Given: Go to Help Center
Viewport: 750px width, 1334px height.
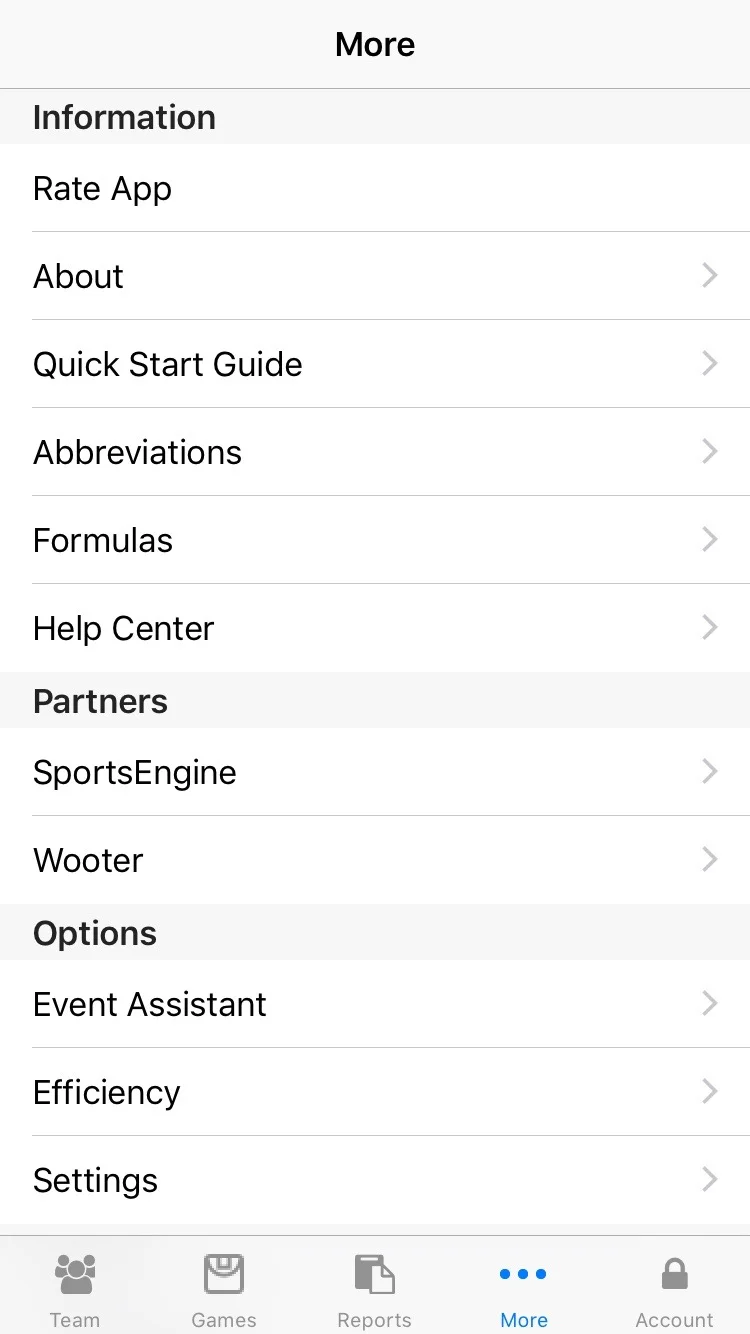Looking at the screenshot, I should pos(375,628).
